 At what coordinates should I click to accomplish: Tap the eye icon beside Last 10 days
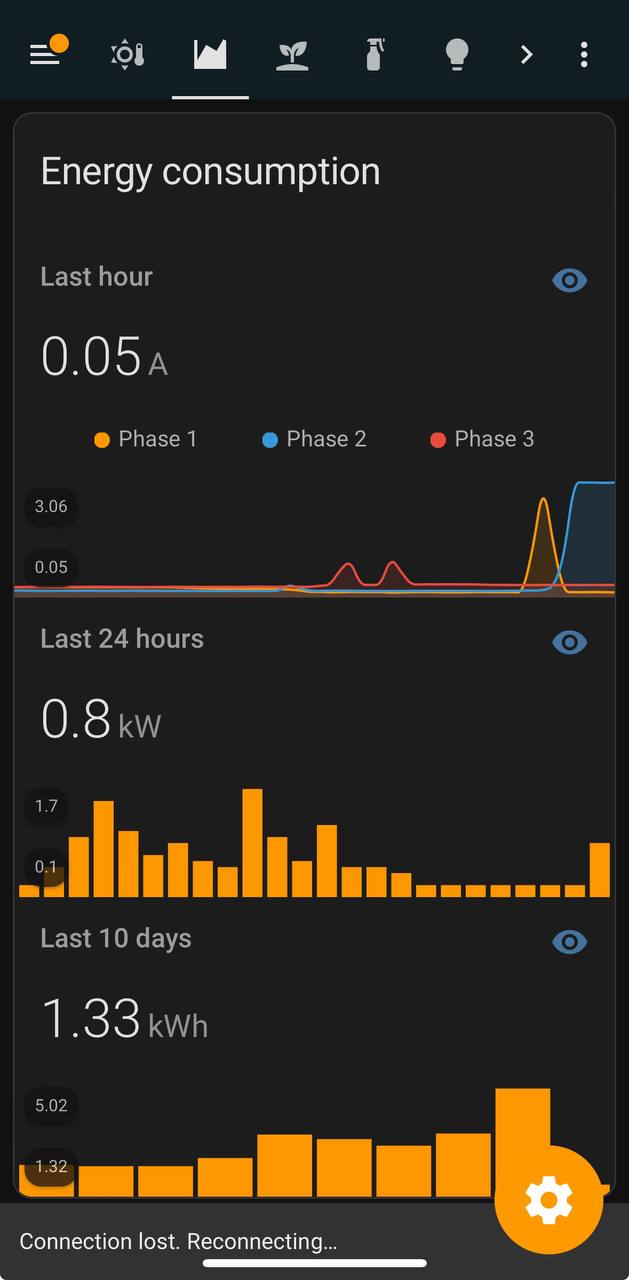pos(570,942)
